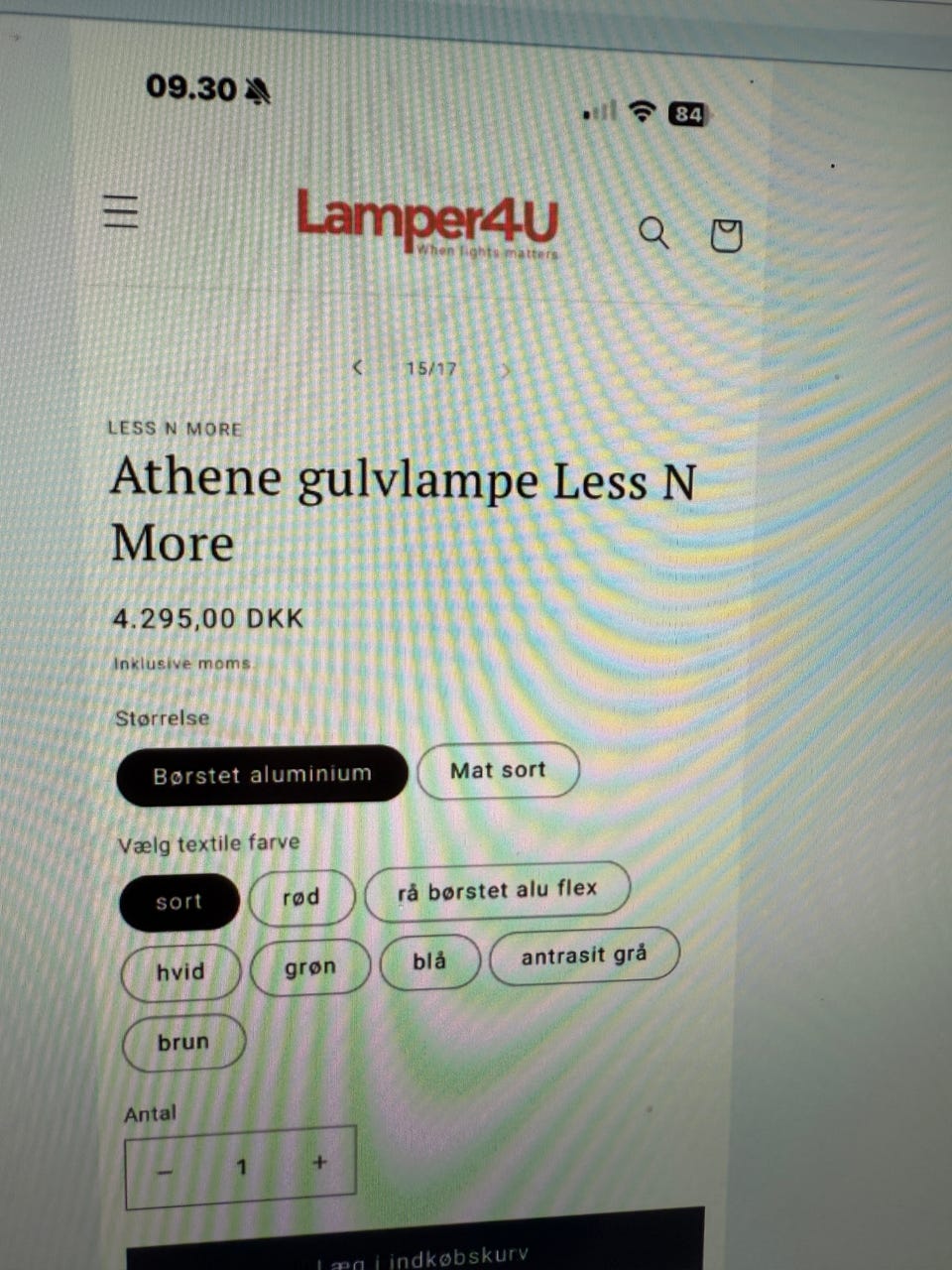
Task: Go to next image with right carousel arrow
Action: 505,371
